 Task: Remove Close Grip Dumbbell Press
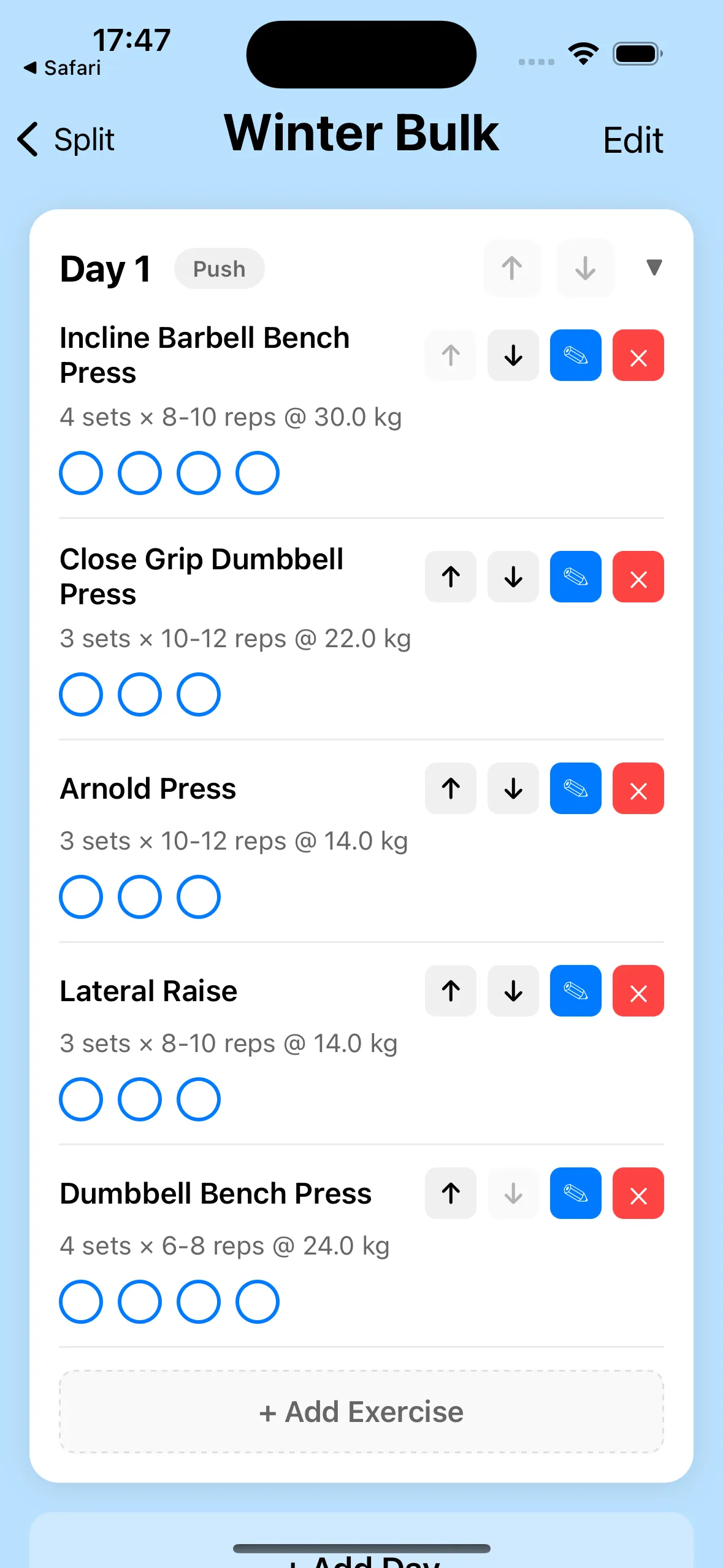tap(638, 577)
